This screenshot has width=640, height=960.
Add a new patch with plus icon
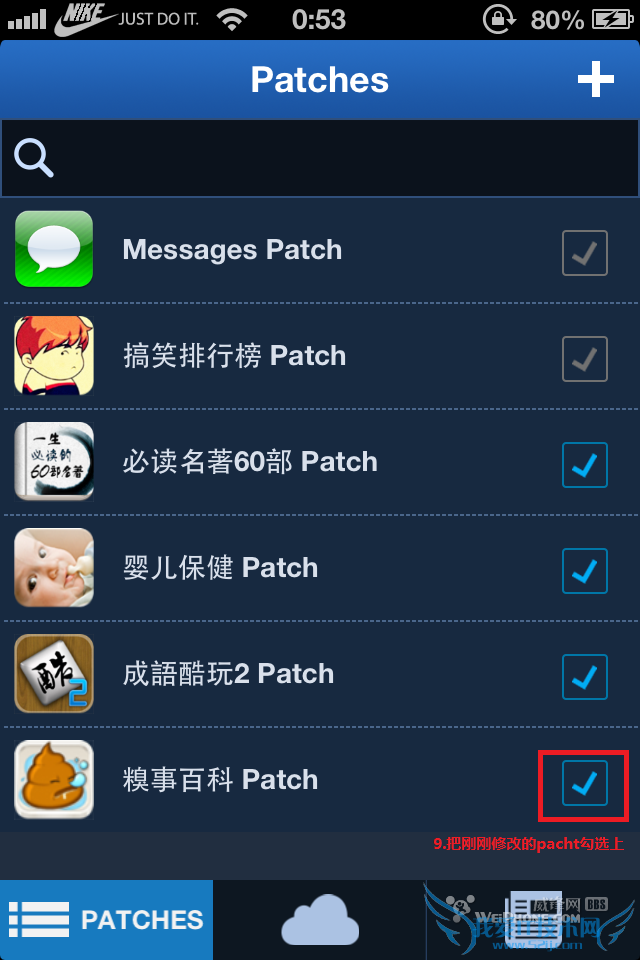(x=595, y=79)
